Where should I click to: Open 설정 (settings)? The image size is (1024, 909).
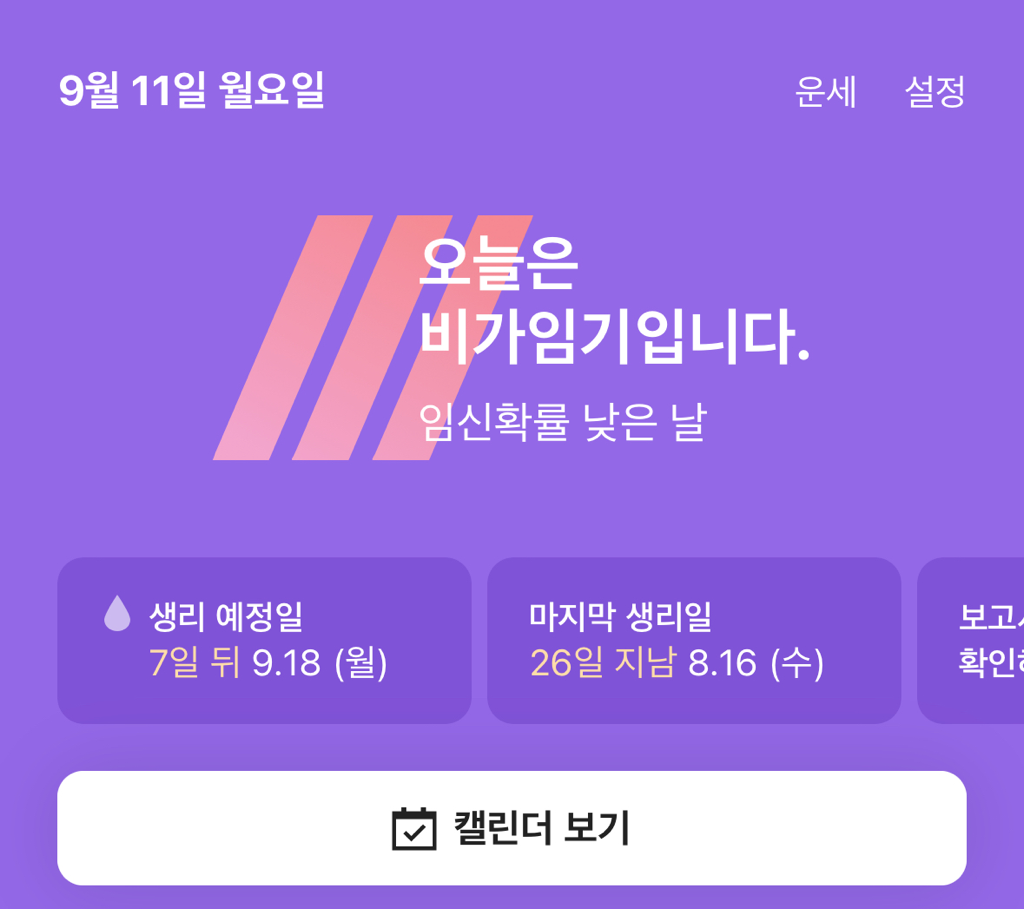point(934,92)
